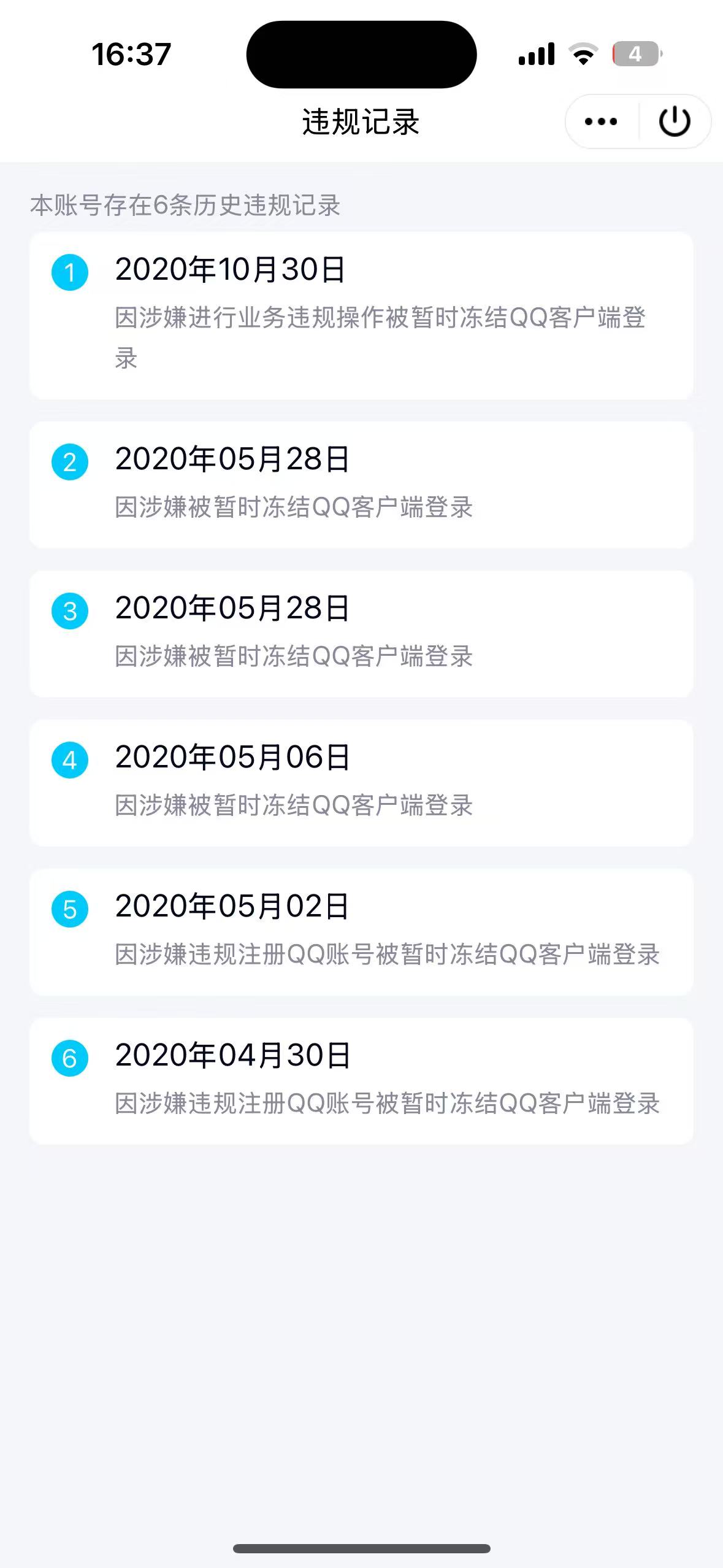Open the 2020年05月02日 registration violation record
The height and width of the screenshot is (1568, 723).
(362, 929)
